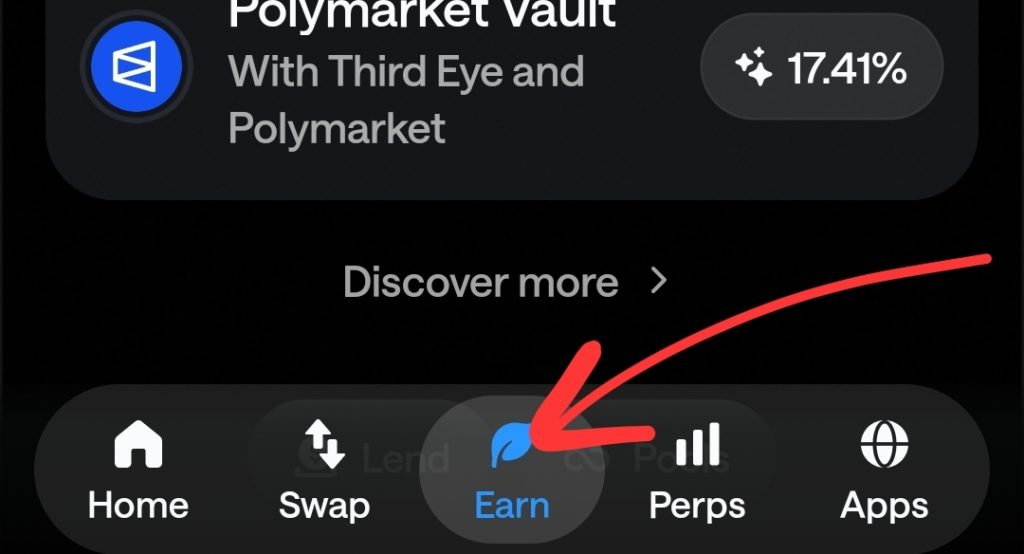1024x554 pixels.
Task: Switch to the Apps tab
Action: click(x=884, y=470)
